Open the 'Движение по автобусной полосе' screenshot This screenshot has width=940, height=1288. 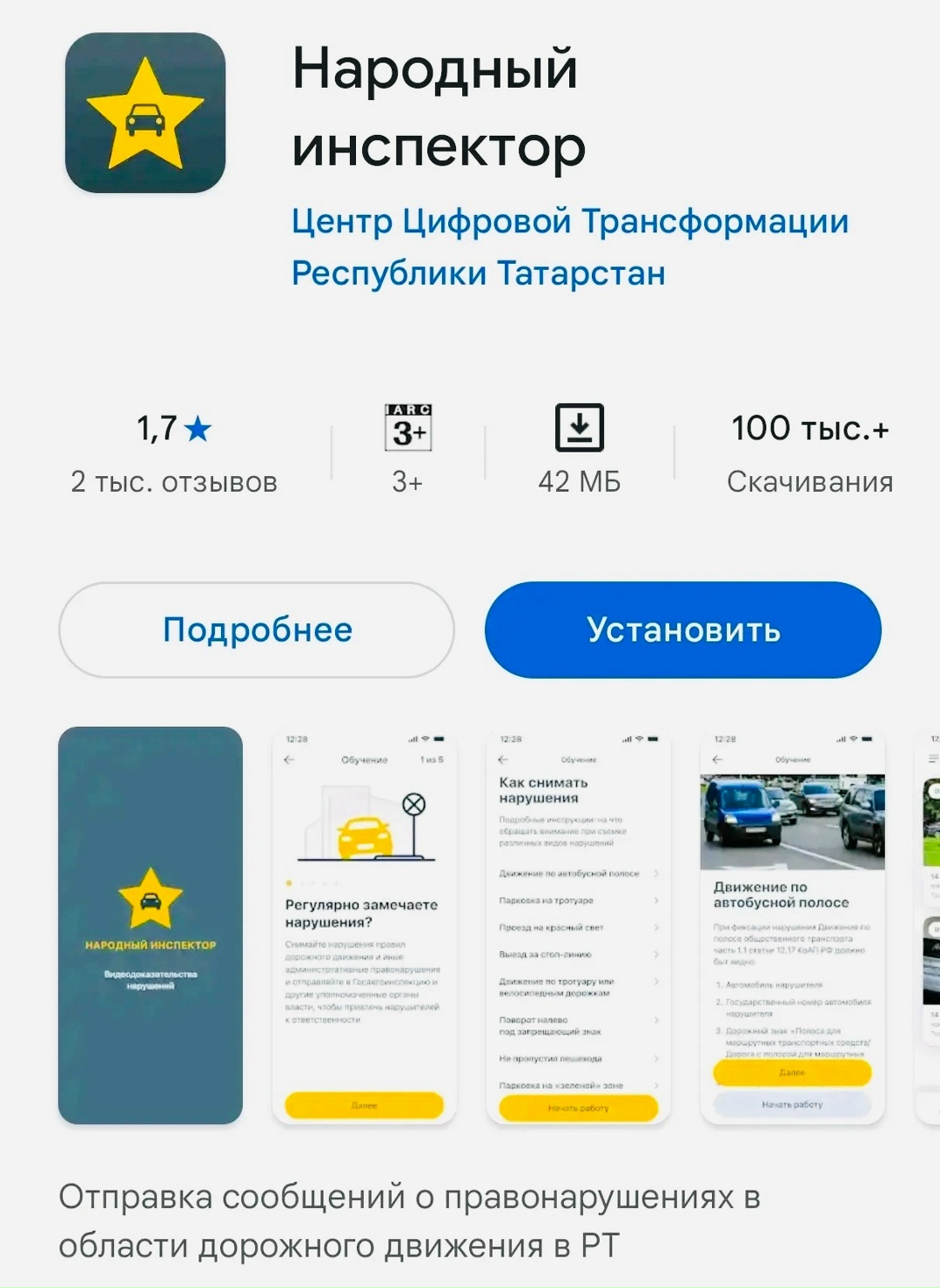point(792,925)
